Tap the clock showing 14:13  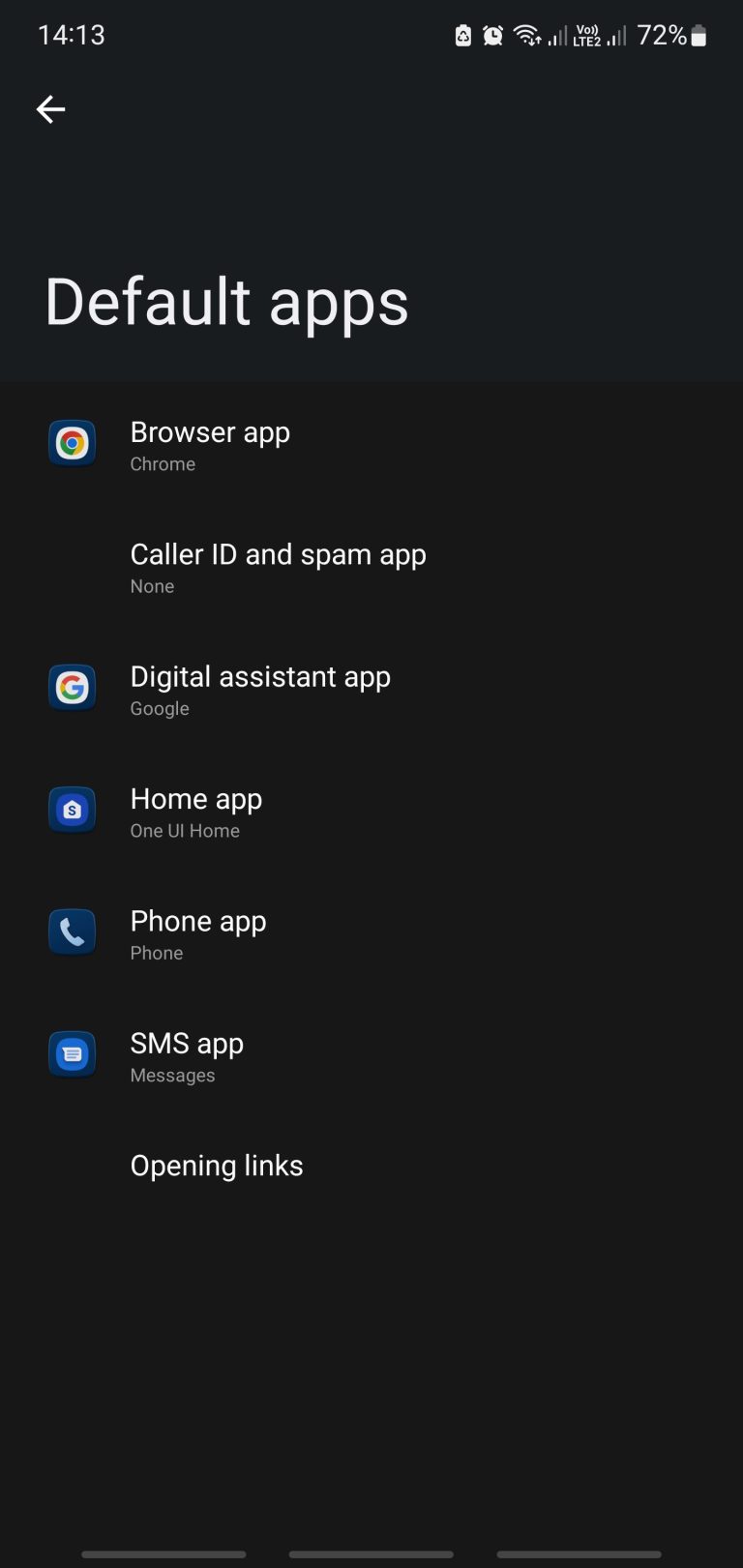(x=71, y=34)
